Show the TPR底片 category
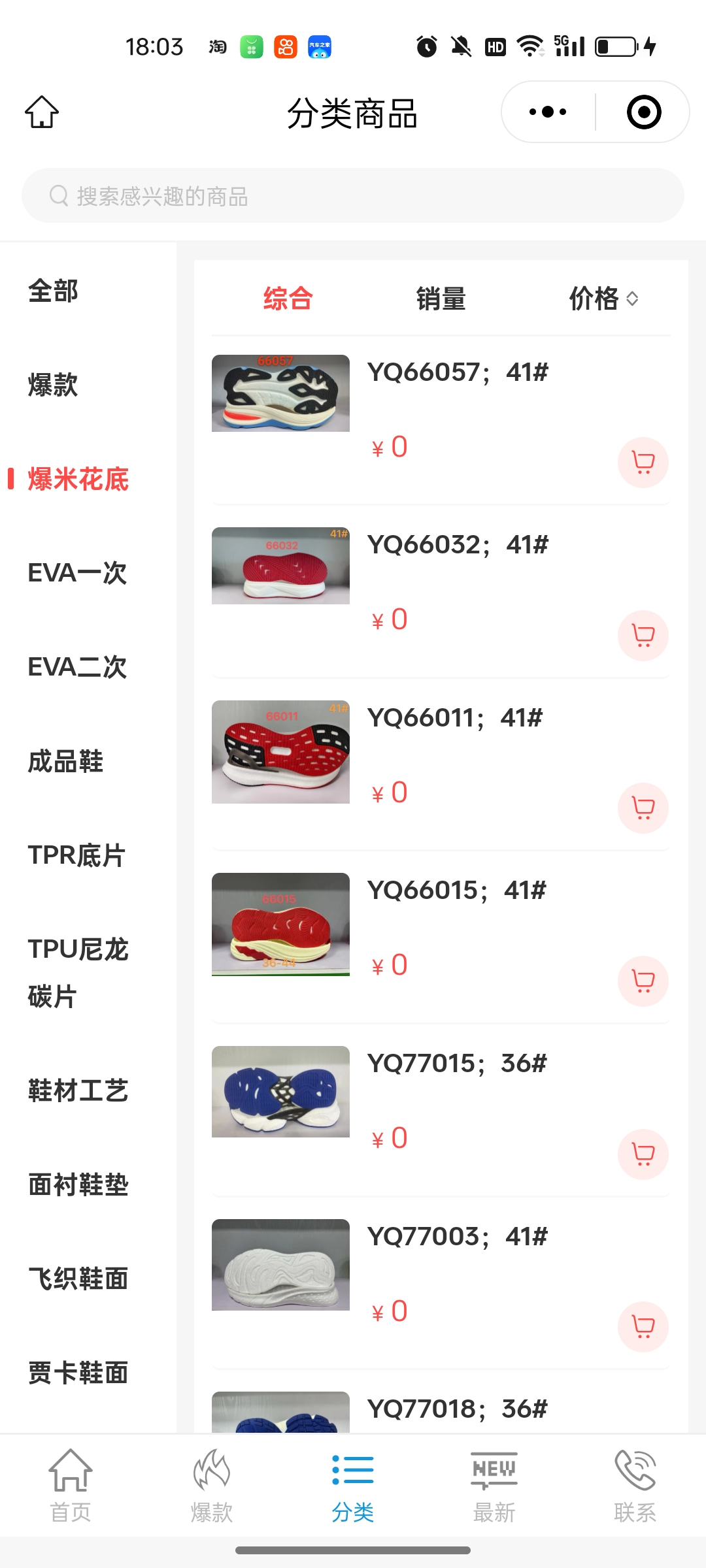Screen dimensions: 706x1568 pyautogui.click(x=76, y=855)
